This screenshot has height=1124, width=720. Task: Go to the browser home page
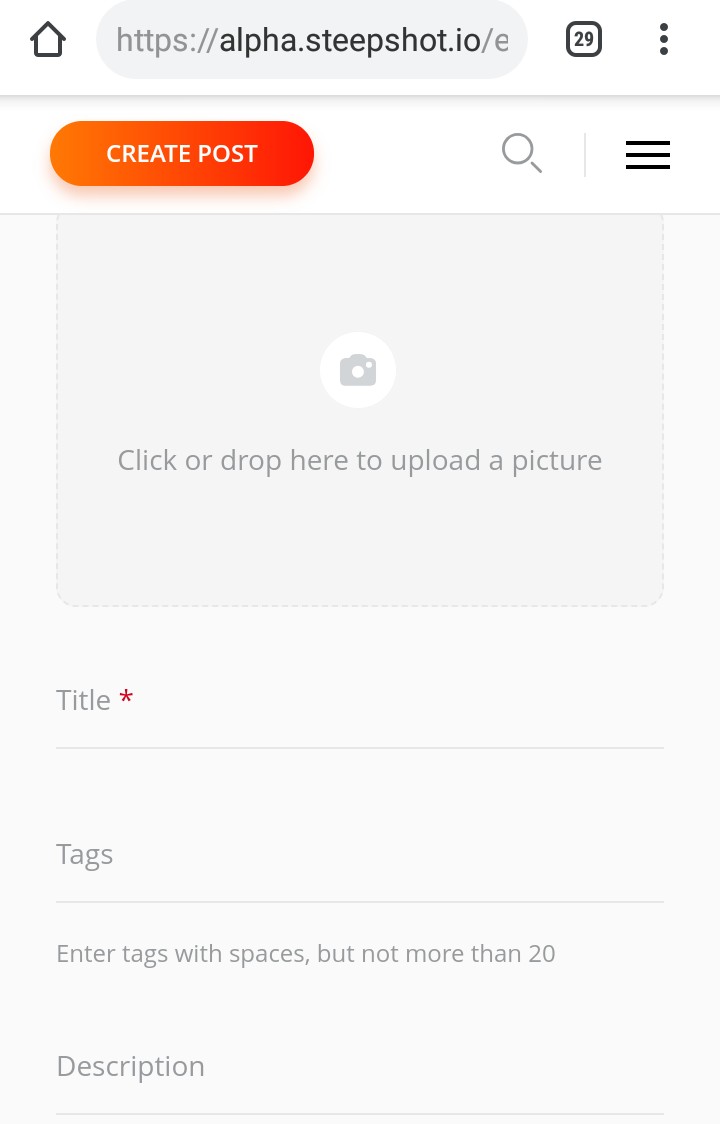point(47,40)
